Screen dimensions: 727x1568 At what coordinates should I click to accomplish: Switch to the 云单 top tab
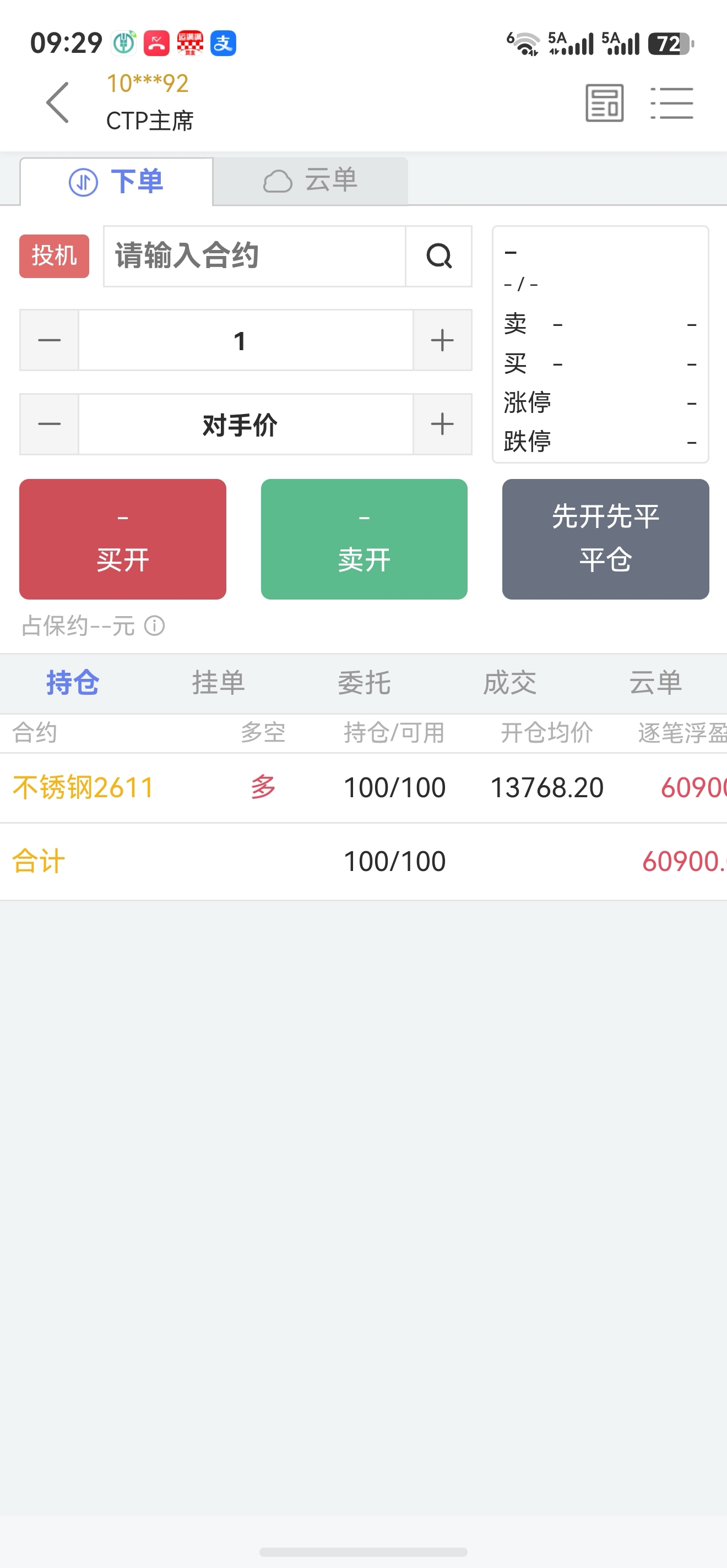click(311, 181)
